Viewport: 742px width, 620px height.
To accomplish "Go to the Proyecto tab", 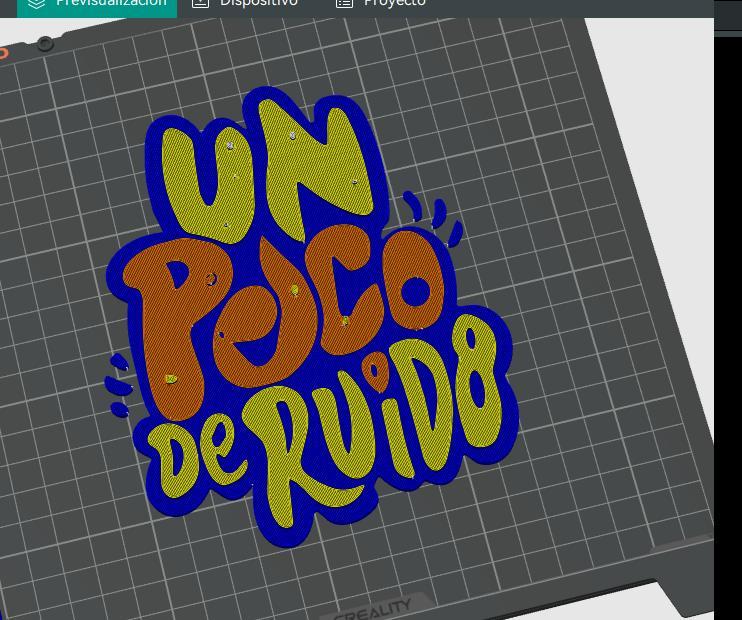I will tap(381, 4).
